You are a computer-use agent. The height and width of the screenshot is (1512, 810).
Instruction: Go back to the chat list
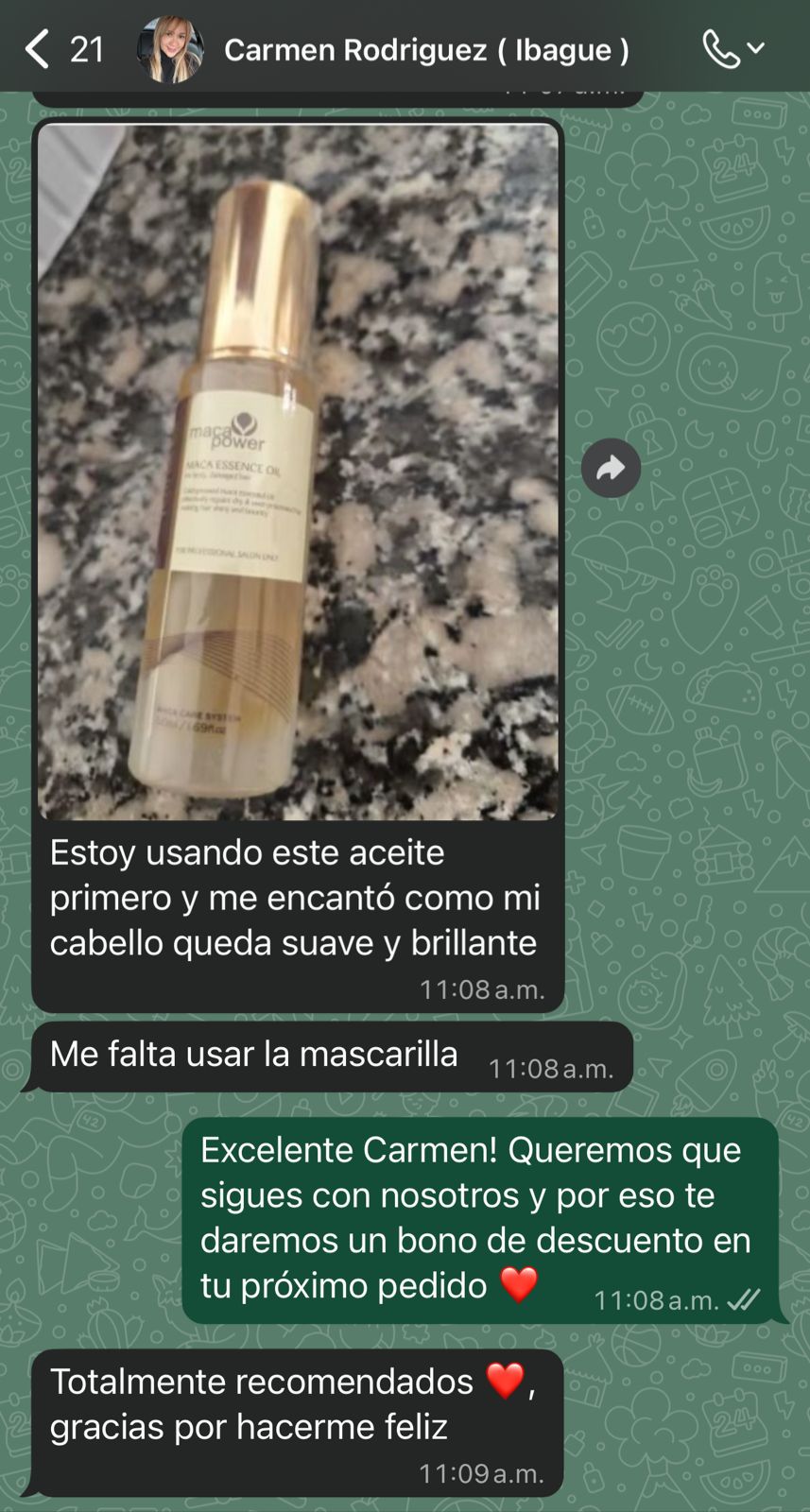(38, 49)
